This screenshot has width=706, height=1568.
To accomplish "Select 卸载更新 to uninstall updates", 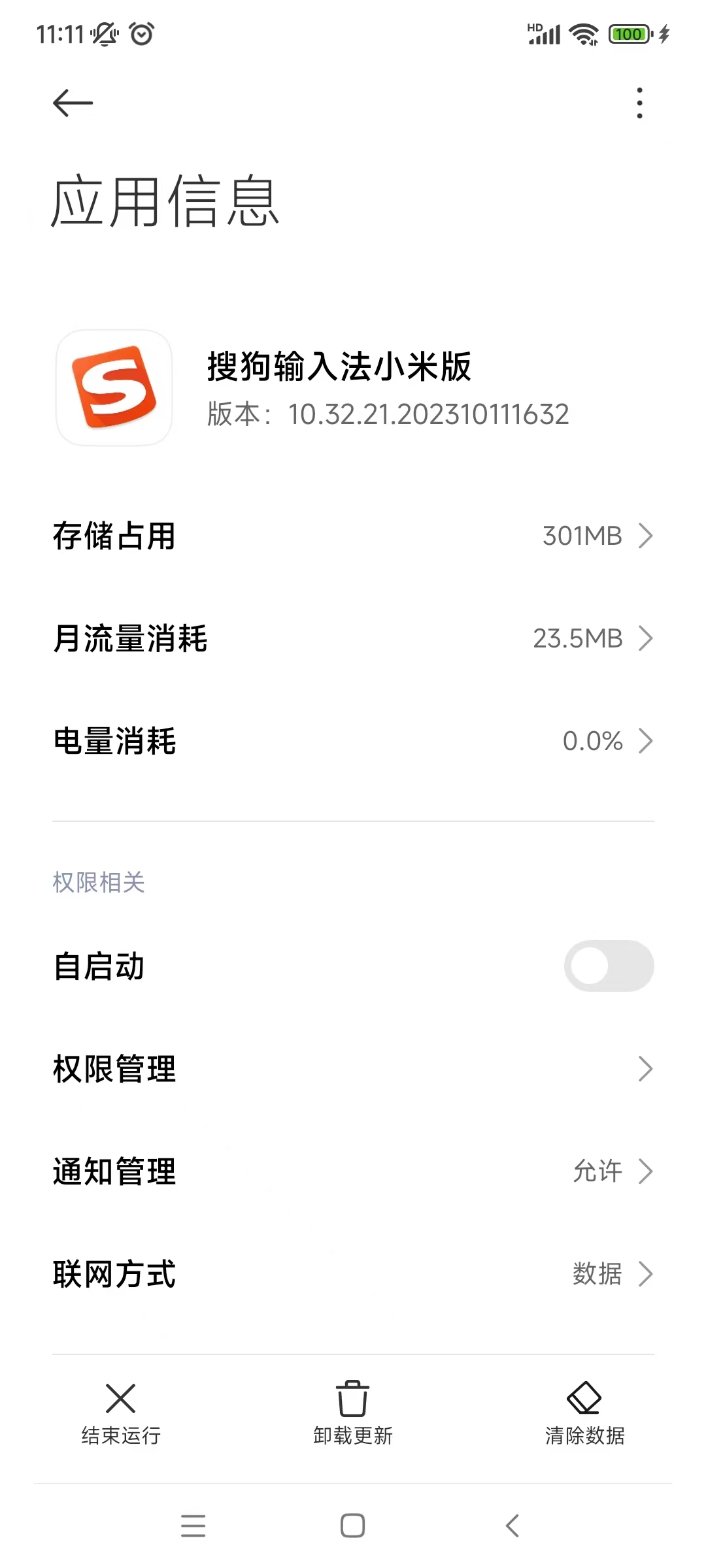I will [353, 1413].
